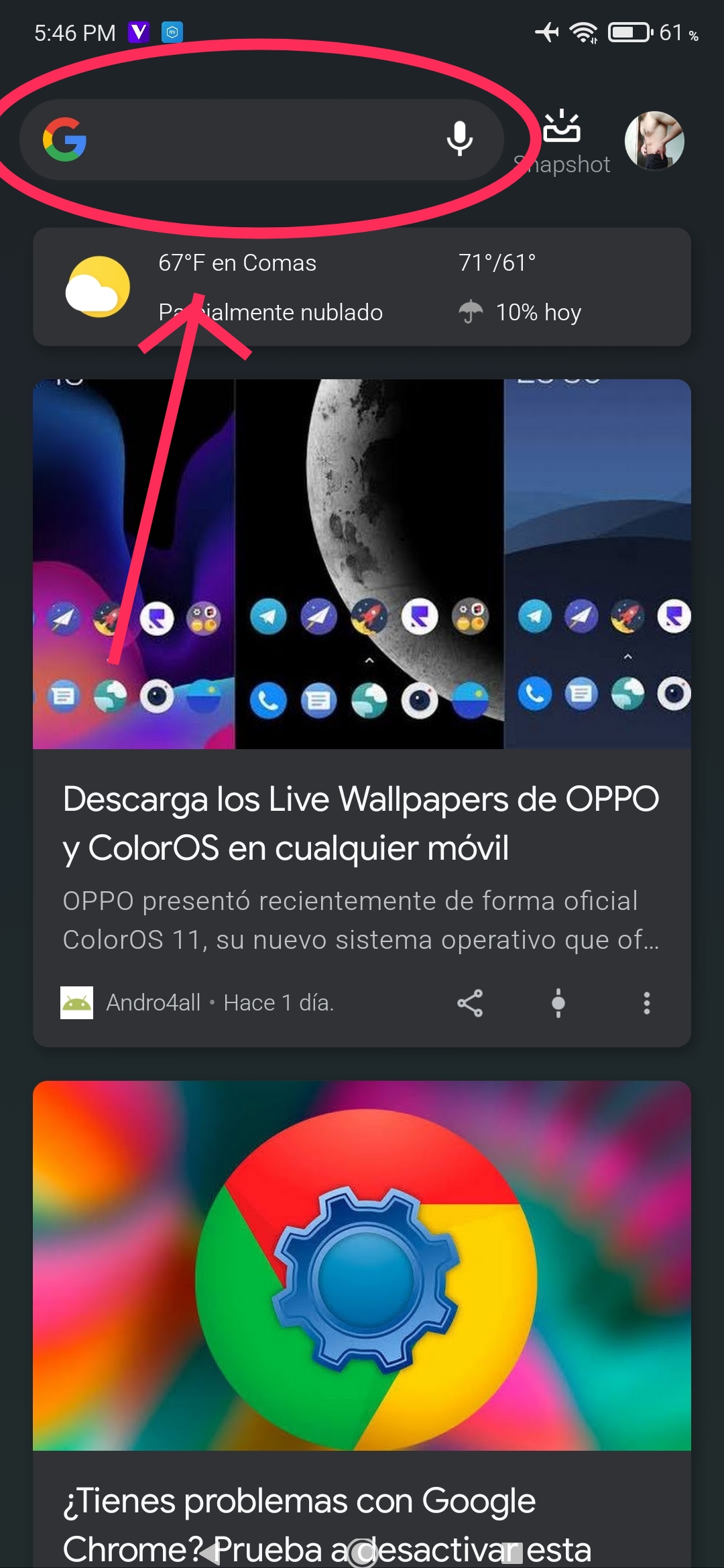Open overflow menu on the Andro4all card

coord(647,1003)
